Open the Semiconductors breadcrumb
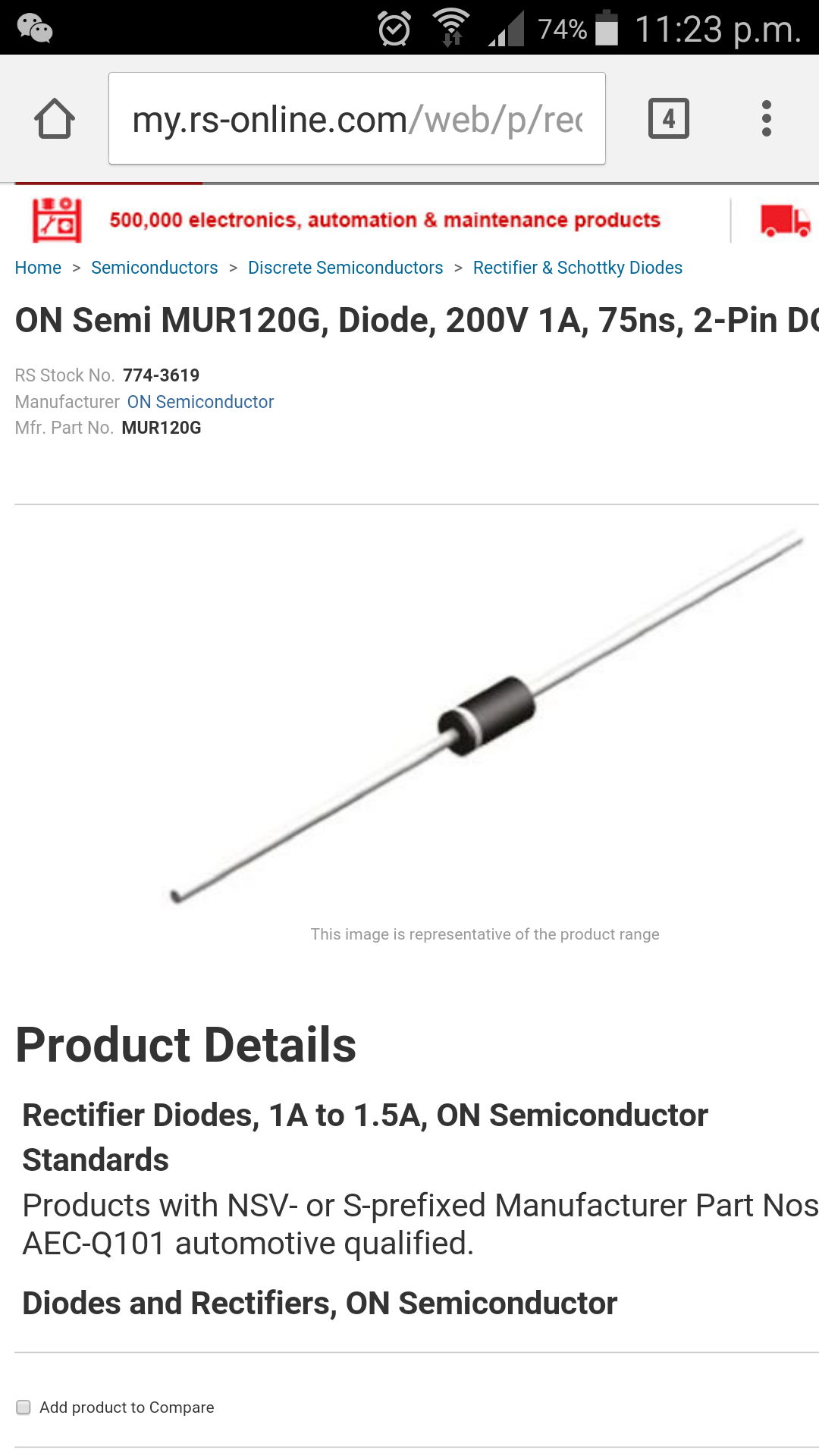Screen dimensions: 819x1456 pyautogui.click(x=155, y=268)
